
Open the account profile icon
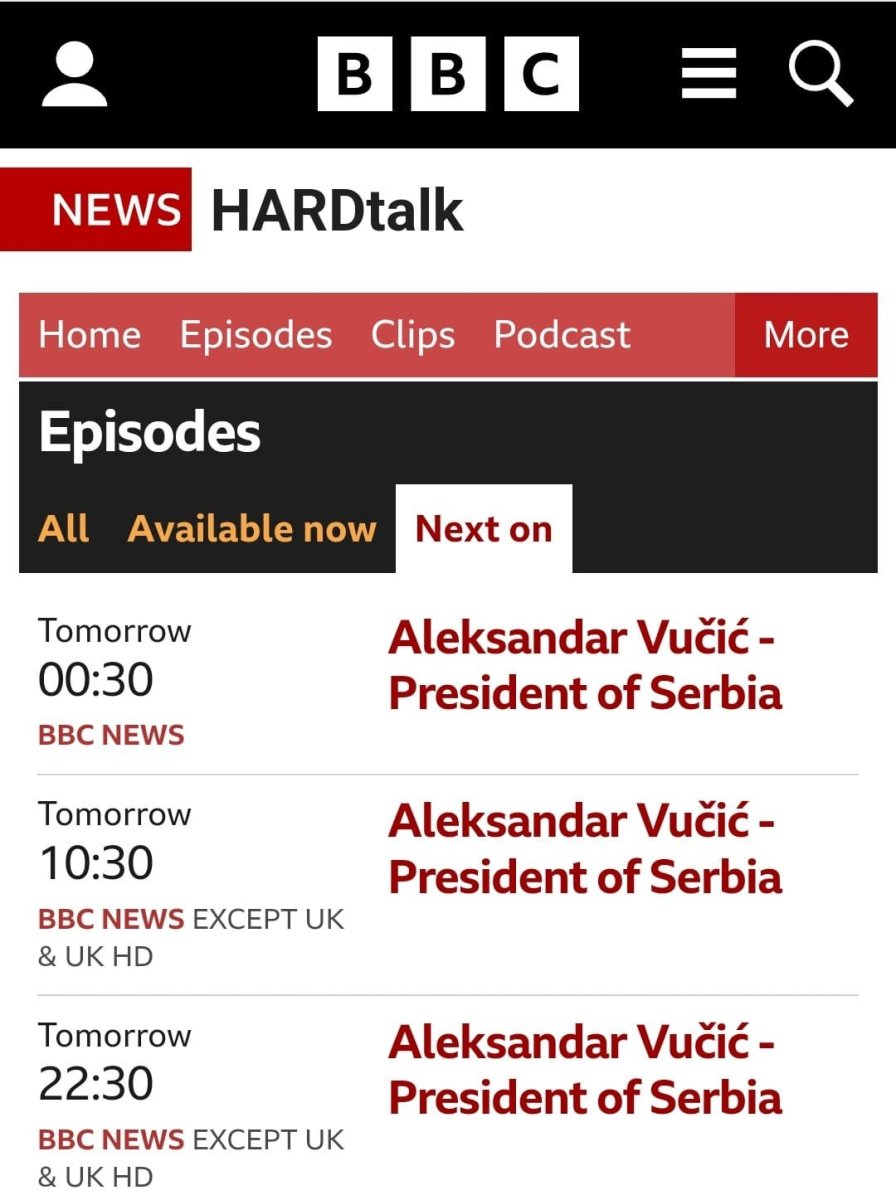pos(74,74)
